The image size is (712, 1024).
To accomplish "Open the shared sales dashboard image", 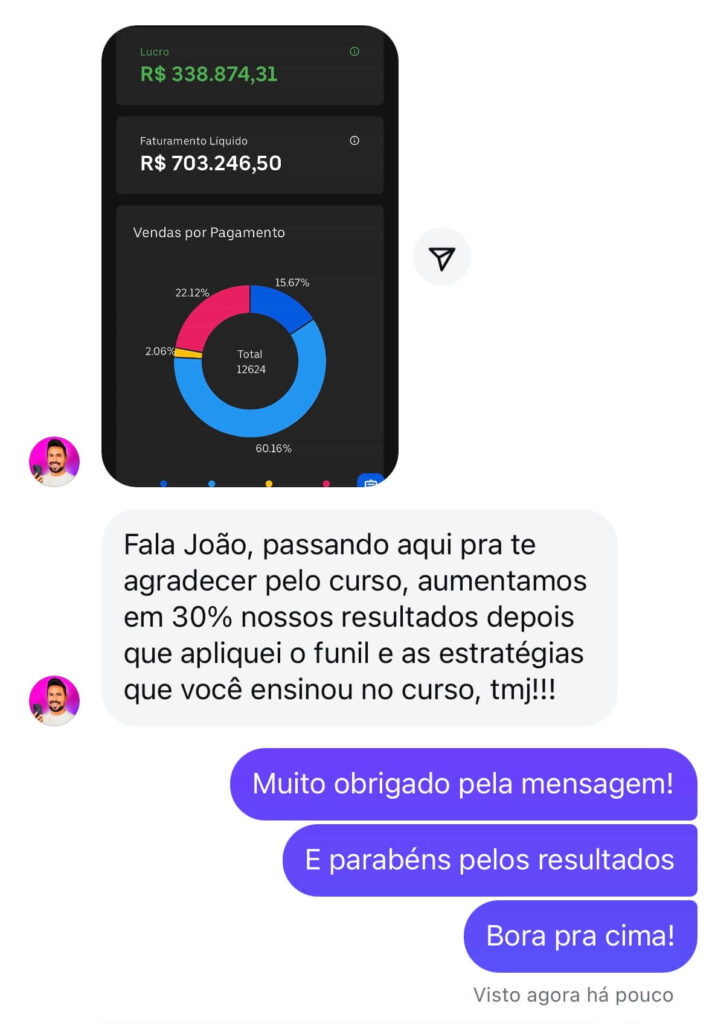I will pos(250,256).
